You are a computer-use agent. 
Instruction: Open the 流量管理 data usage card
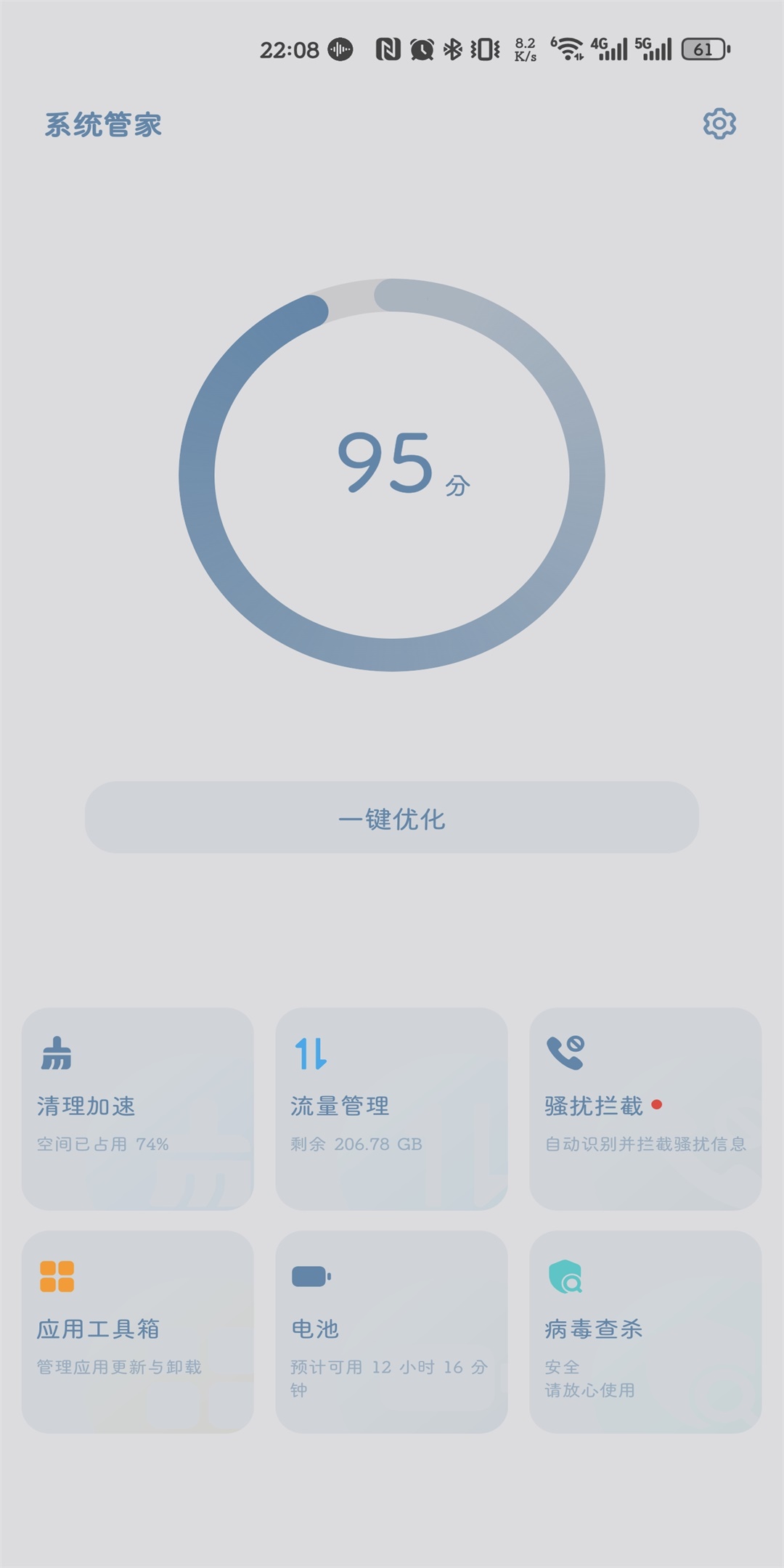(x=391, y=1108)
